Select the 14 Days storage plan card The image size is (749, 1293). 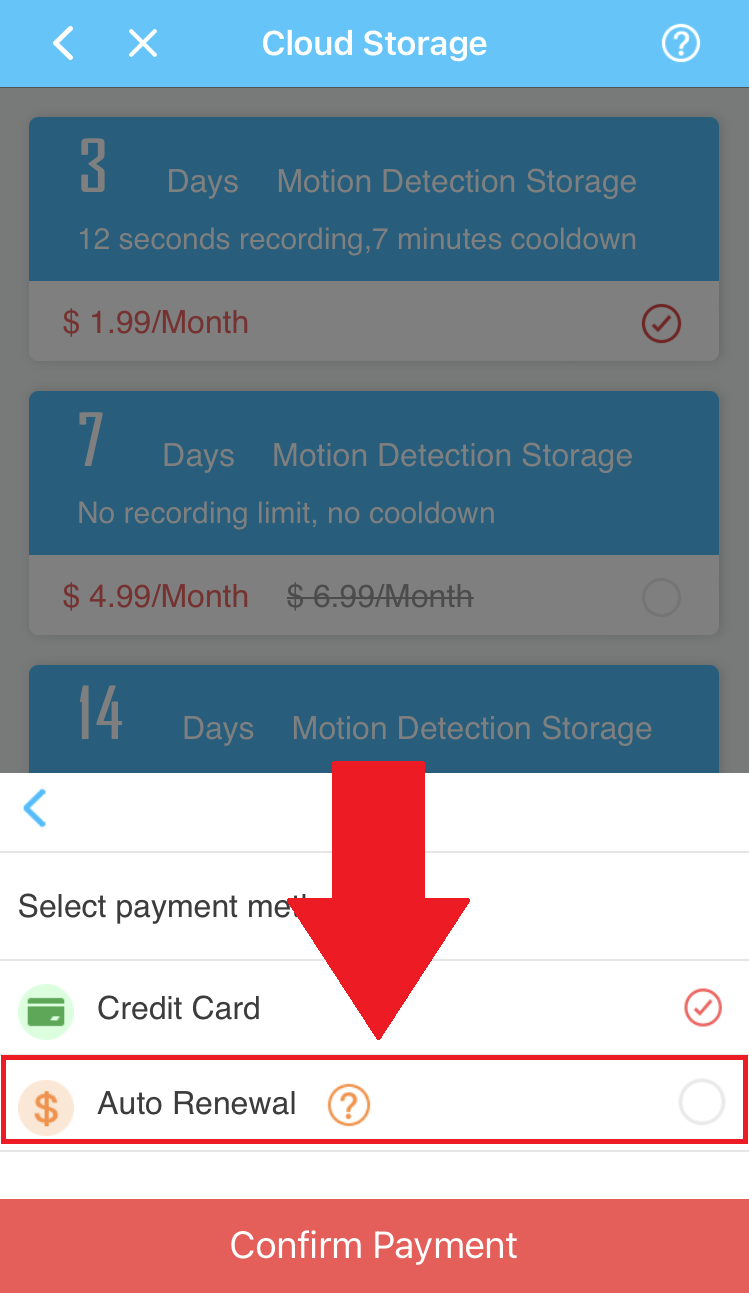pyautogui.click(x=374, y=718)
